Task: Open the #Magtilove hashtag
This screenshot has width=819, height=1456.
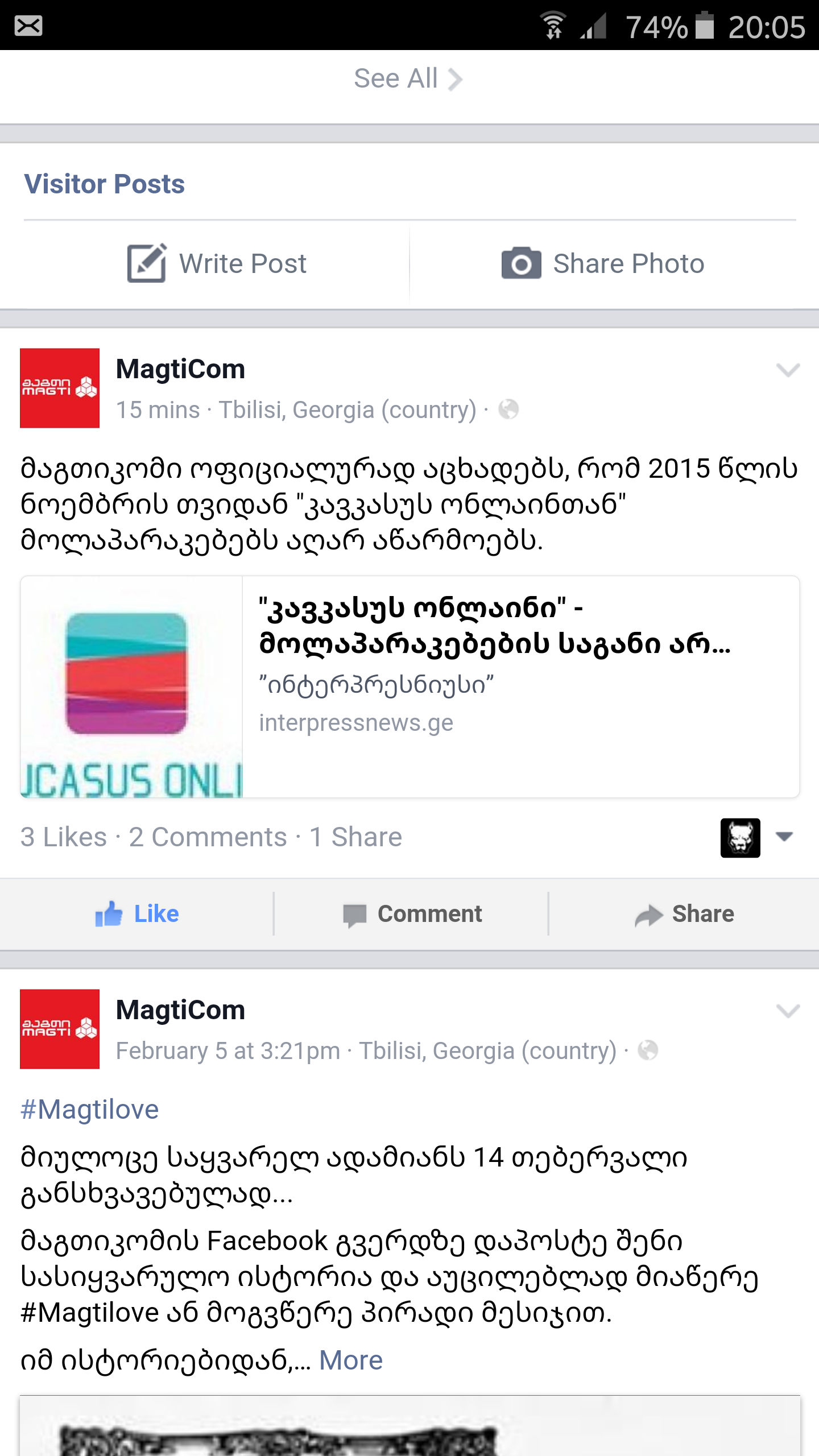Action: click(89, 1109)
